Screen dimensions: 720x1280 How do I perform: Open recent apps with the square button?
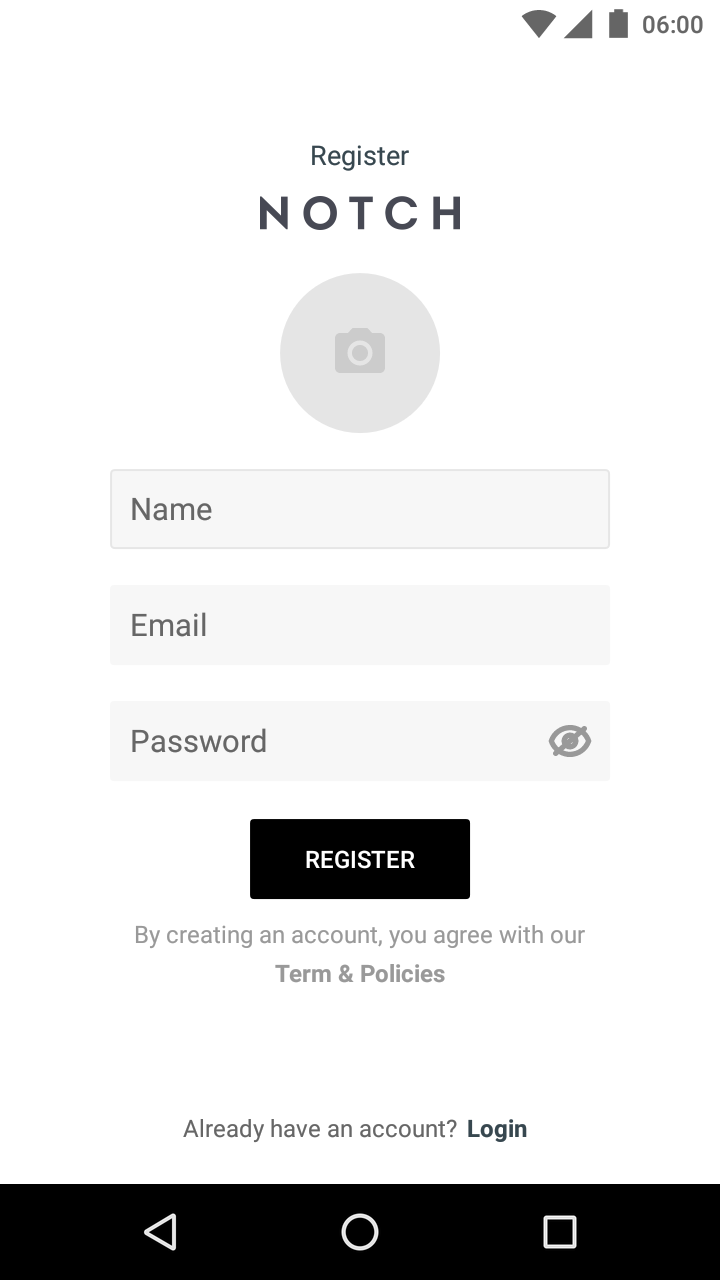pyautogui.click(x=561, y=1232)
